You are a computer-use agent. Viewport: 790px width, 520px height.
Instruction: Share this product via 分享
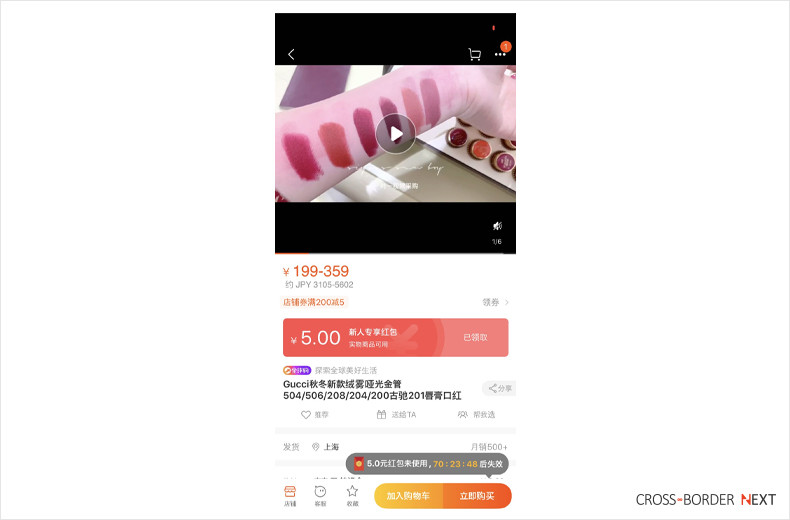[498, 388]
